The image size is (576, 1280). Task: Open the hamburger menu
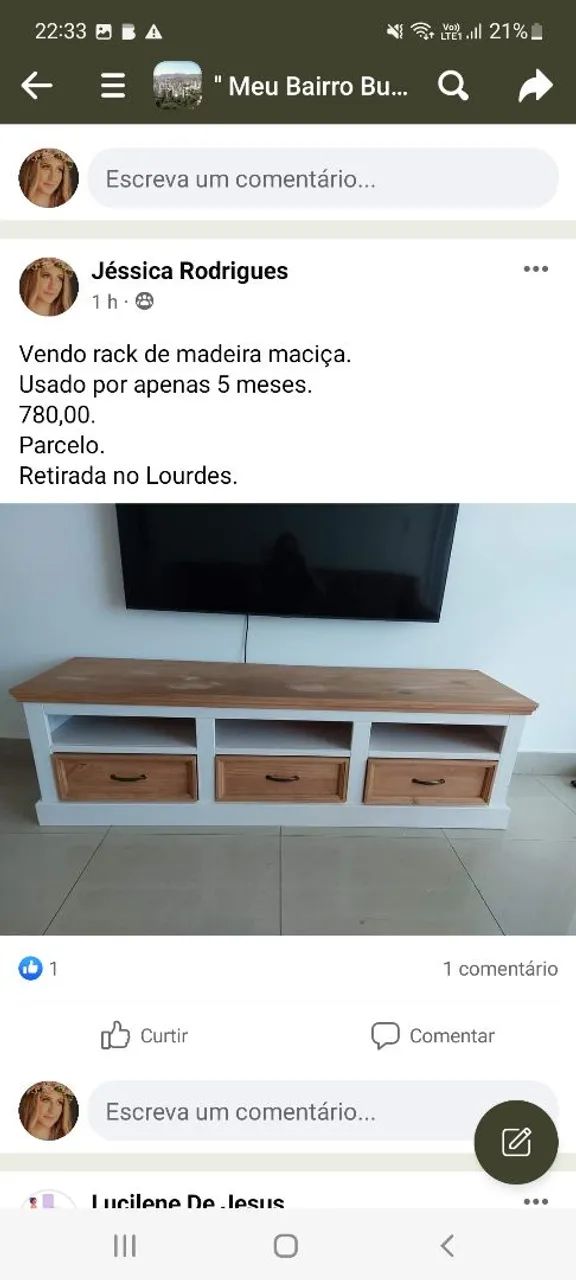[113, 86]
